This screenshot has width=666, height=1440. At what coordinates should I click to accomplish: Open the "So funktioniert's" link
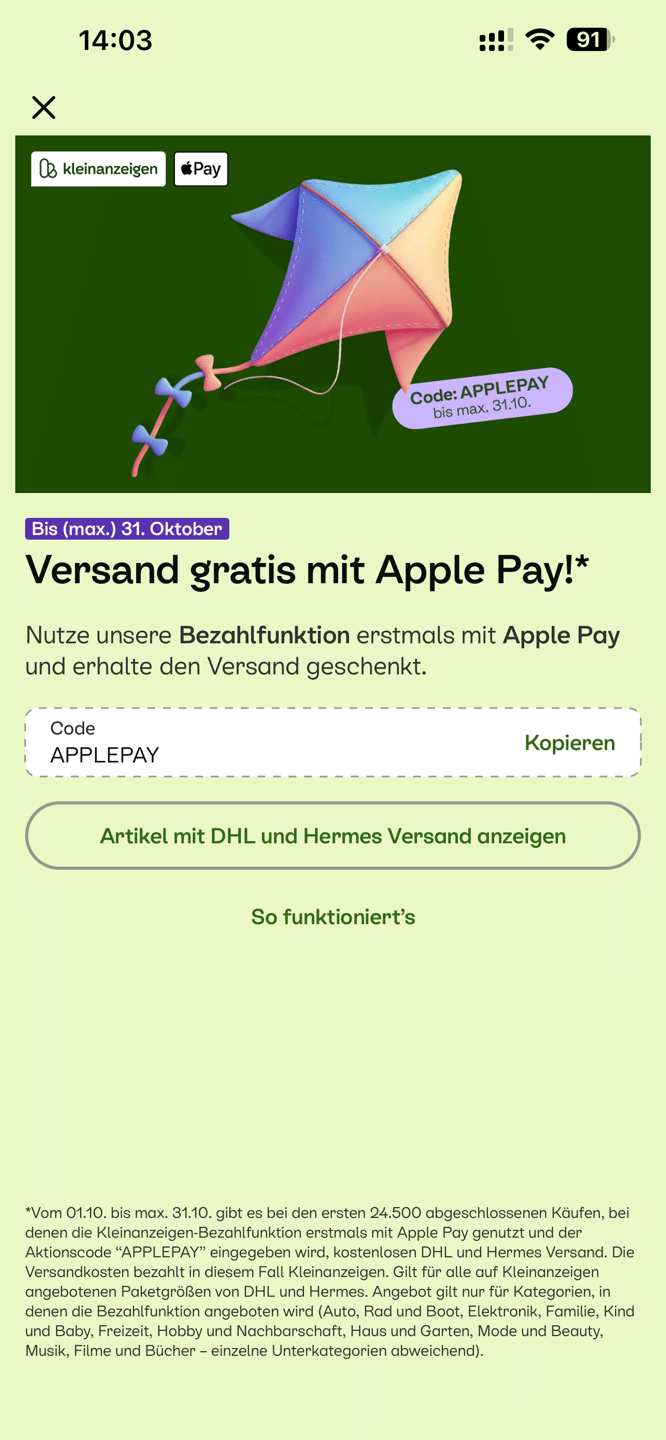(333, 917)
